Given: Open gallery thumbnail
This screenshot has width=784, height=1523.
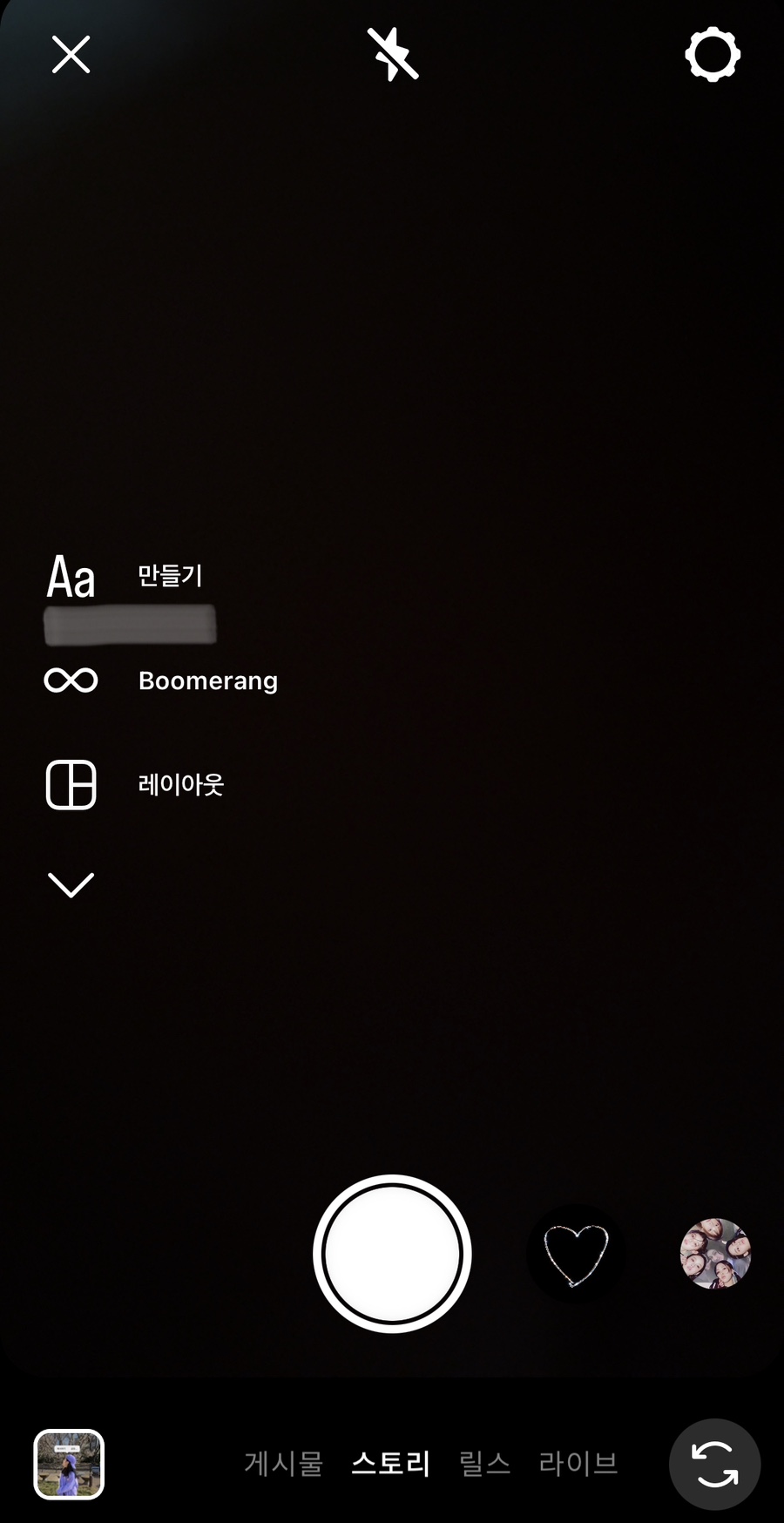Looking at the screenshot, I should [69, 1464].
